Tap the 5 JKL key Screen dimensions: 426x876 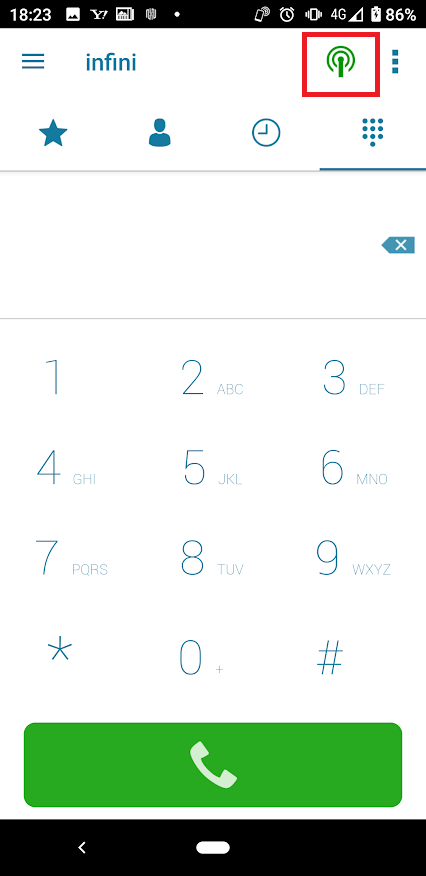(213, 468)
